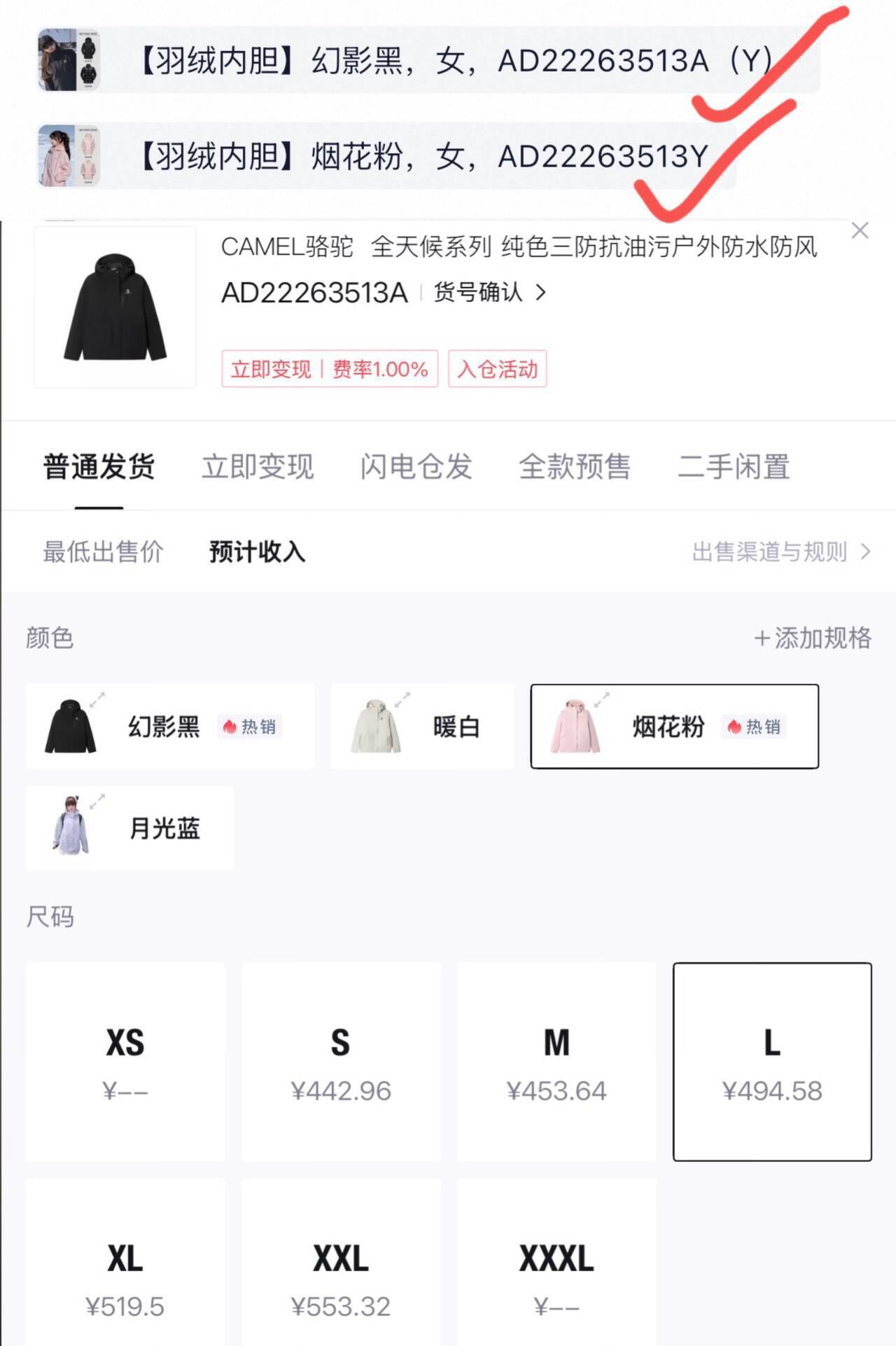Choose the 暖白 color
Viewport: 896px width, 1346px height.
(423, 727)
